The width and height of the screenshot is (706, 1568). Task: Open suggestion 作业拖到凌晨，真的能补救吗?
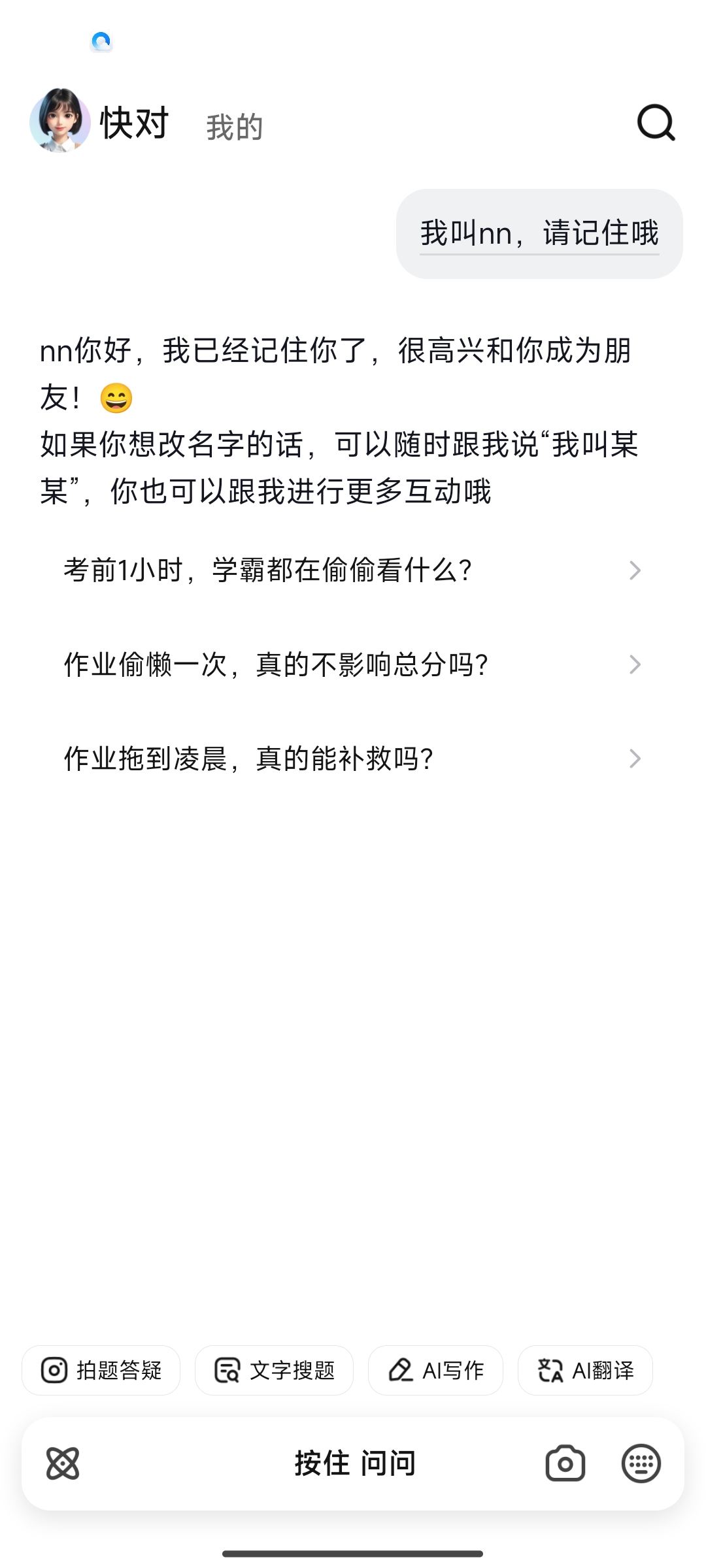point(353,759)
